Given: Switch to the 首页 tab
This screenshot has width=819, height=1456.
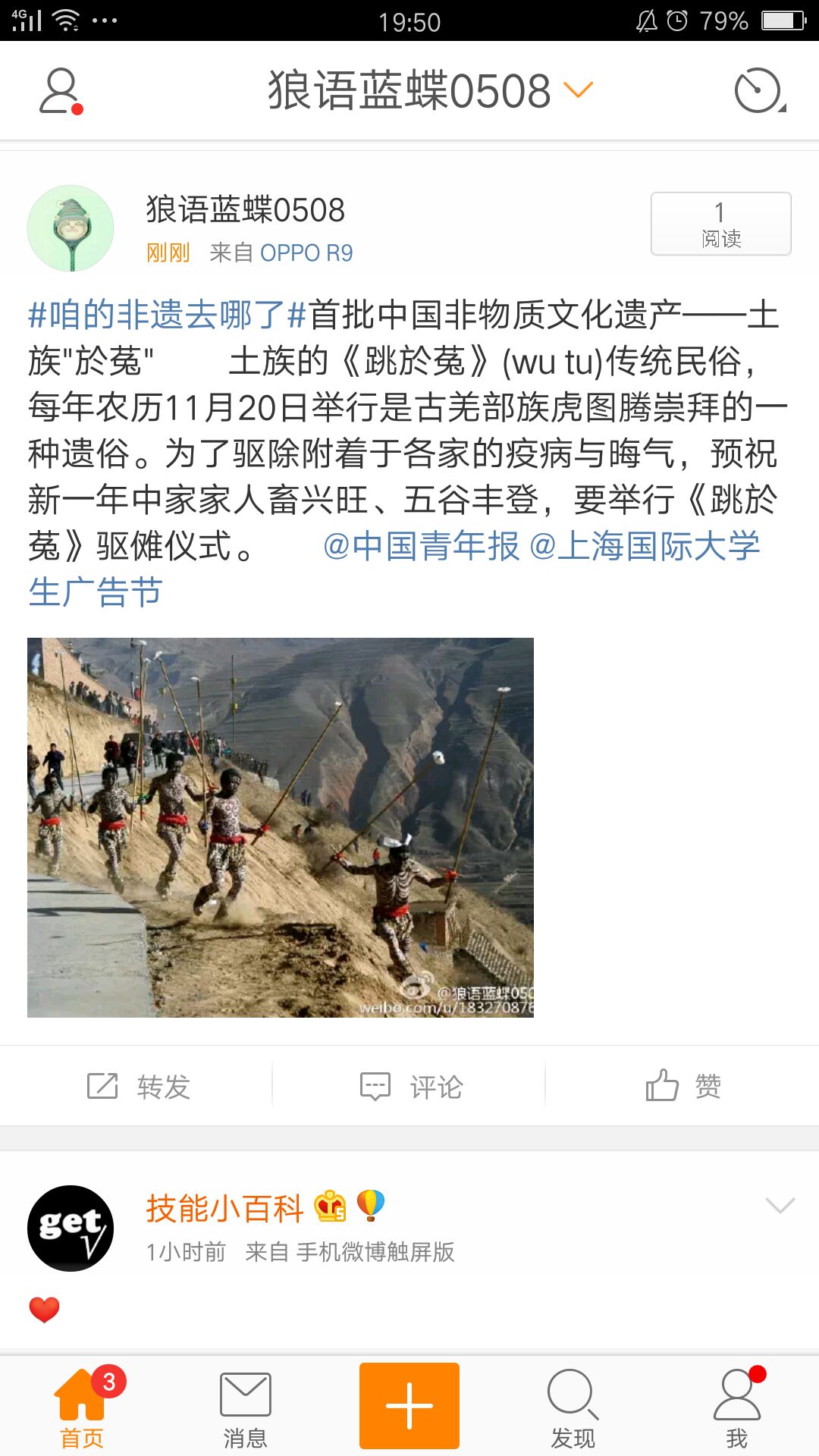Looking at the screenshot, I should 82,1408.
